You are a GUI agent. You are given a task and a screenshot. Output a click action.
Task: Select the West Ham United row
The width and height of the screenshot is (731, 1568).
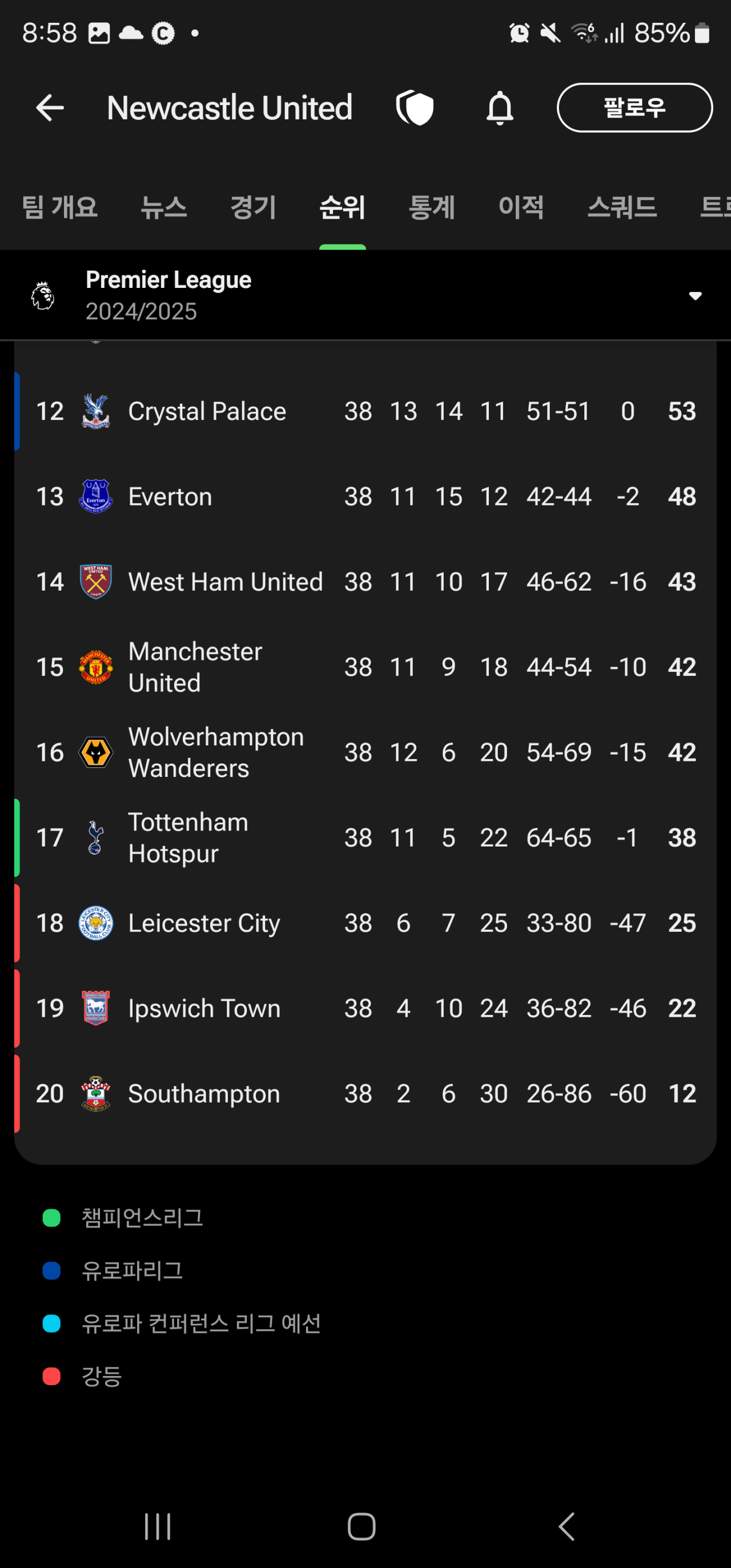[365, 582]
